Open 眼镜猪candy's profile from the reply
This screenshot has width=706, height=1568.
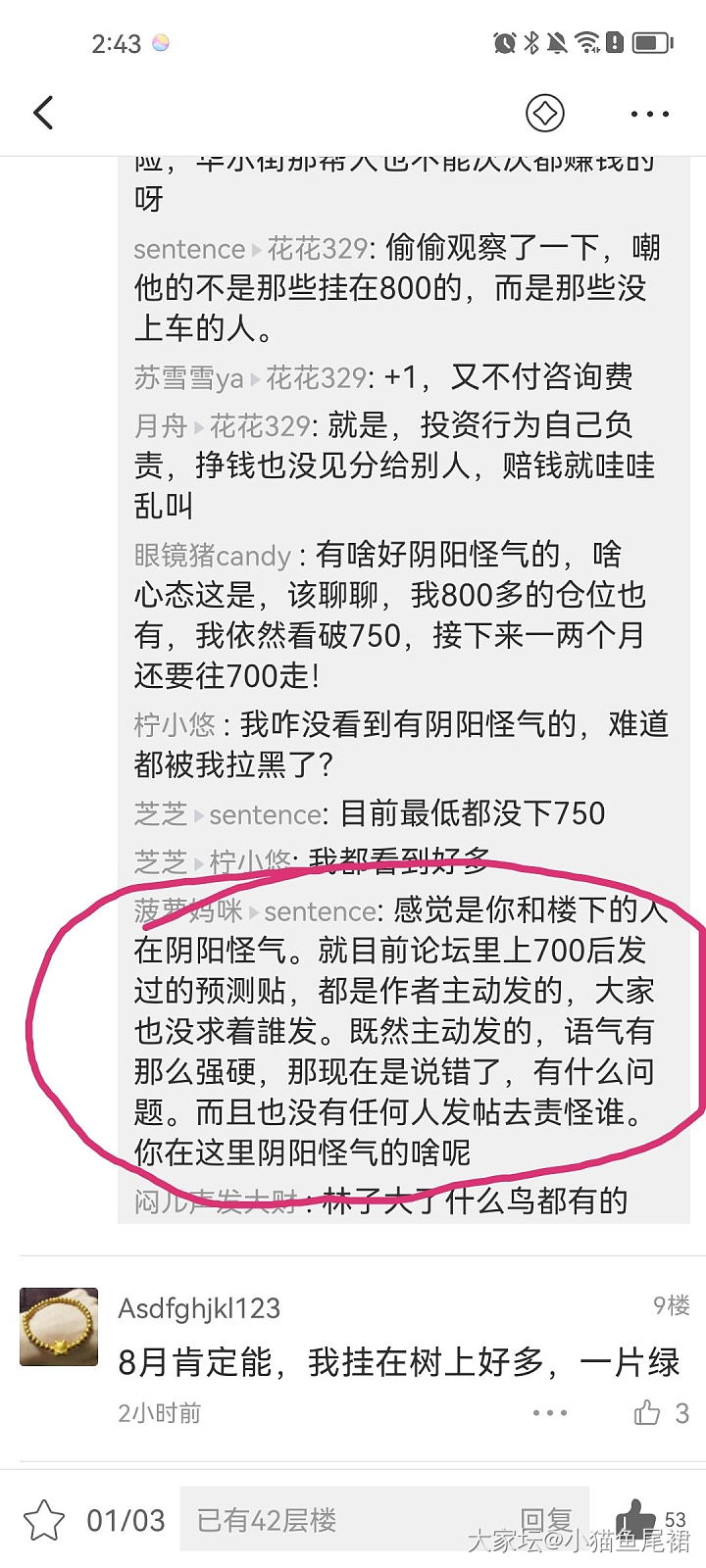[x=213, y=556]
